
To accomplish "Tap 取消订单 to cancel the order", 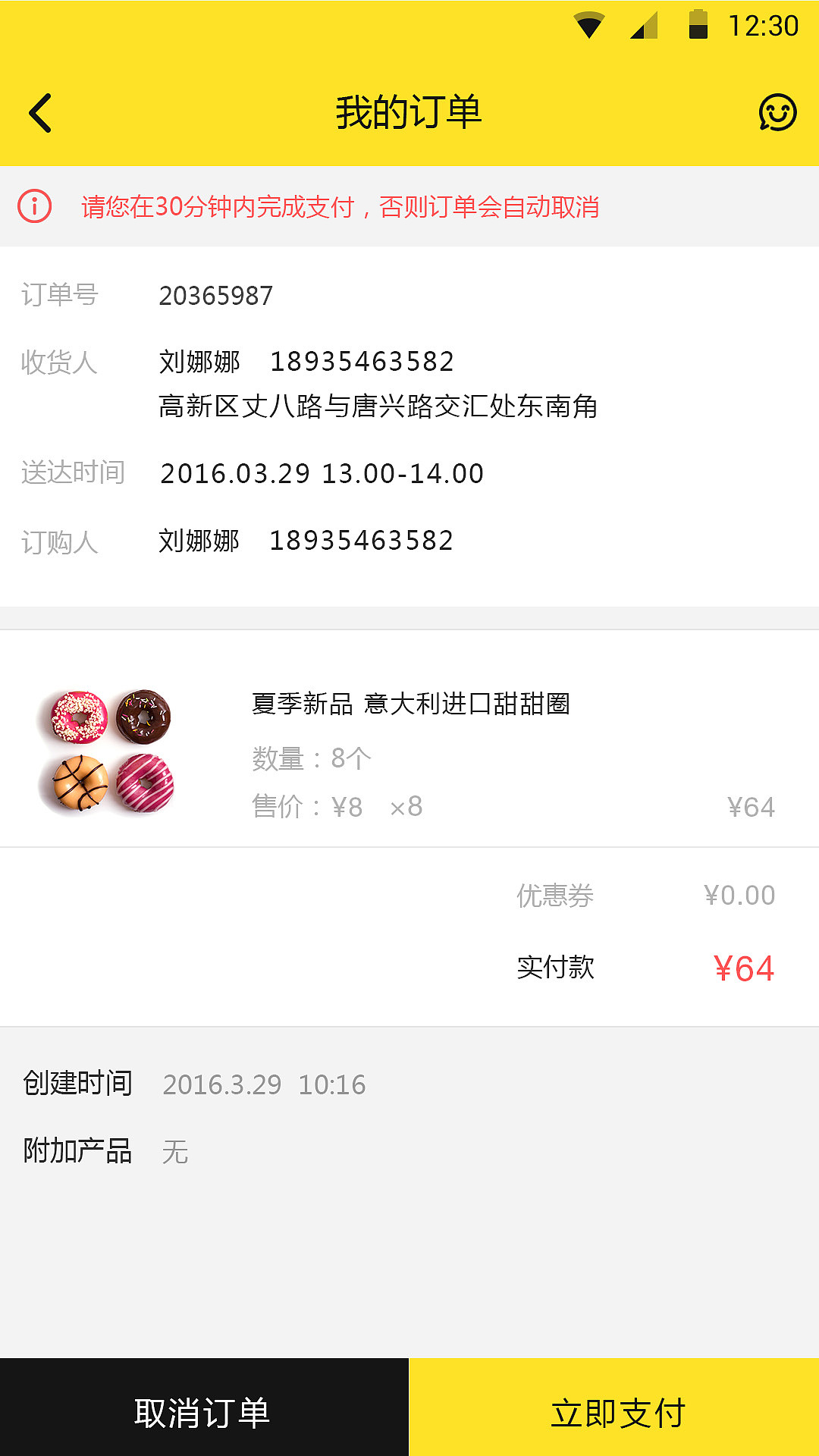I will coord(203,1412).
